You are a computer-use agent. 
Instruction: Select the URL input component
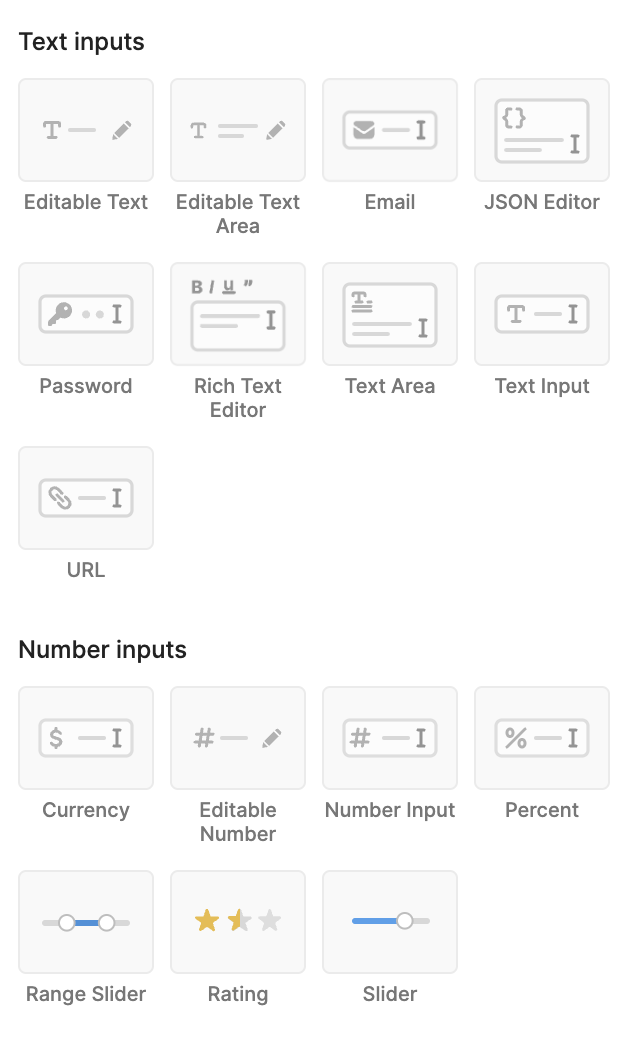[86, 498]
